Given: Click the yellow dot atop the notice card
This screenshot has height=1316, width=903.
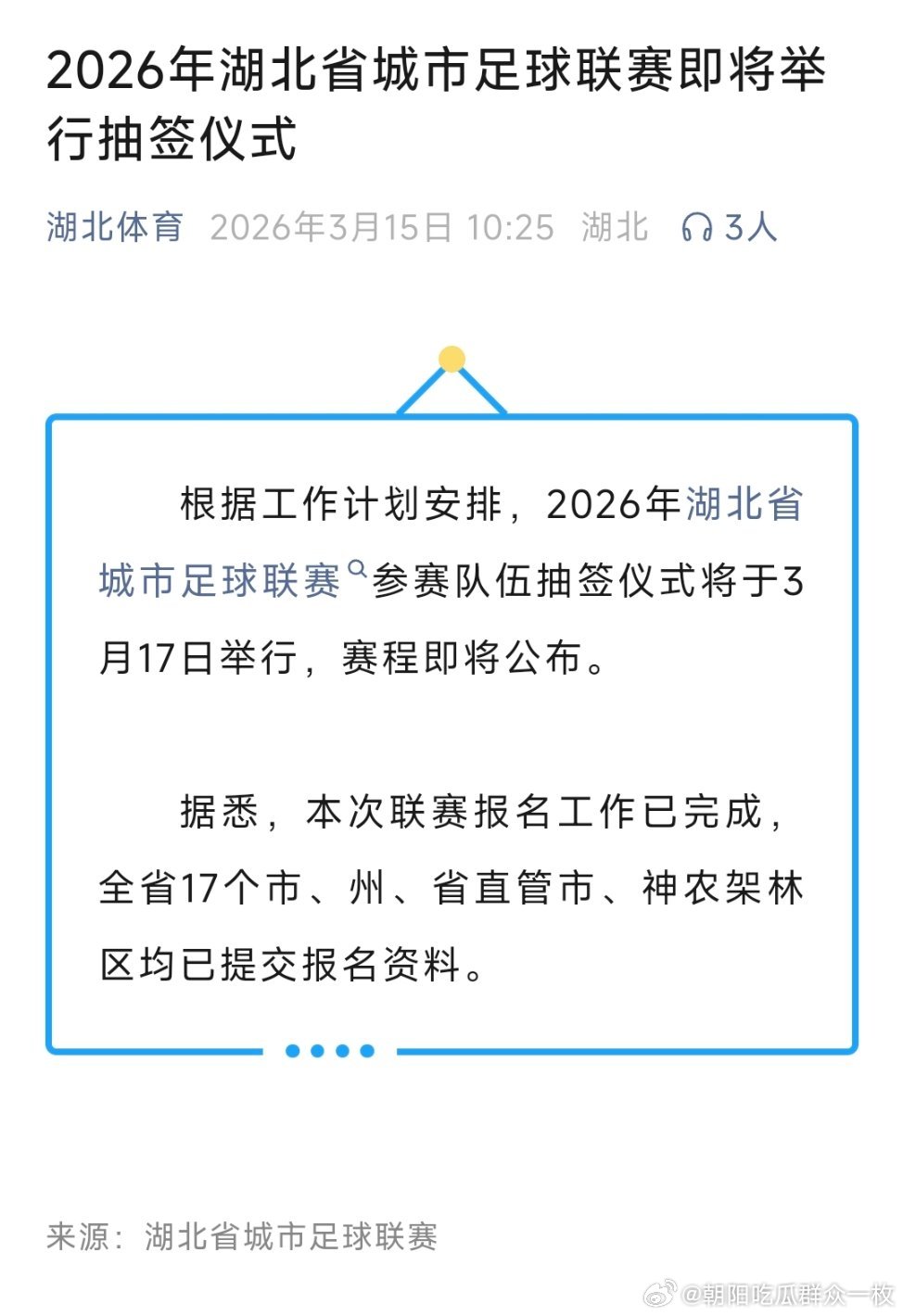Looking at the screenshot, I should tap(451, 357).
